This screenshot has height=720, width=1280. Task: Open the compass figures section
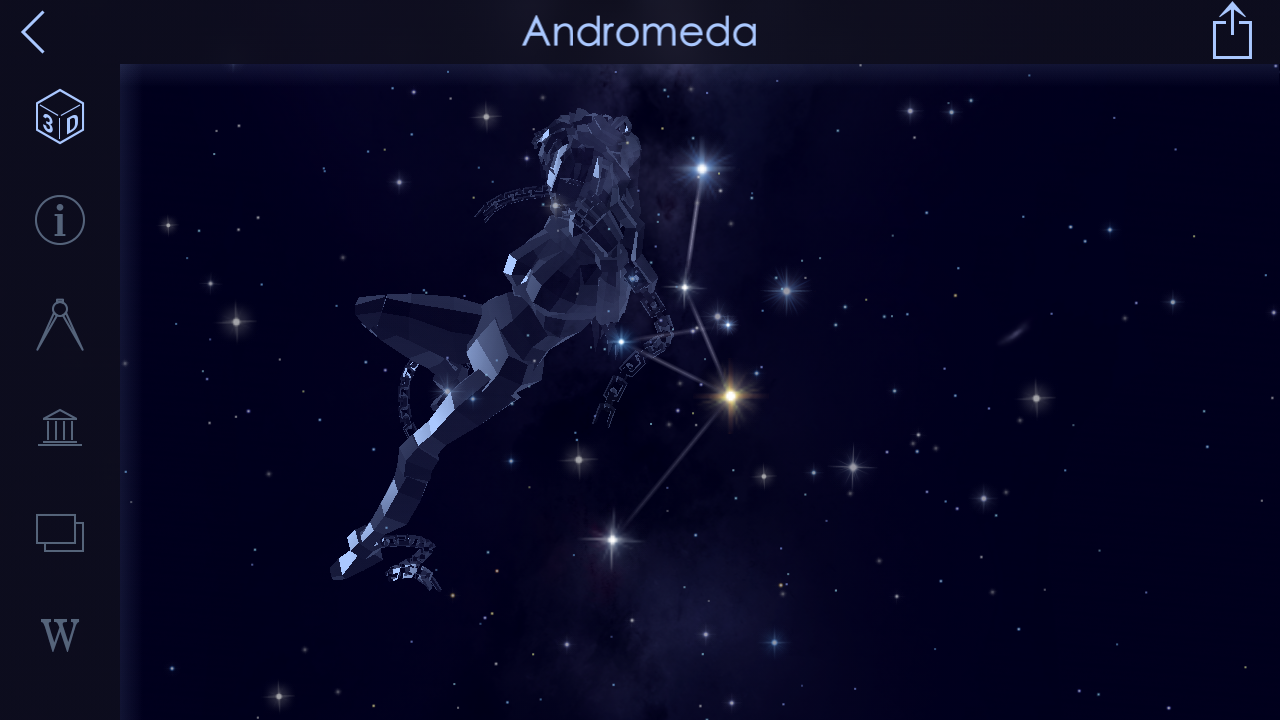click(x=60, y=325)
